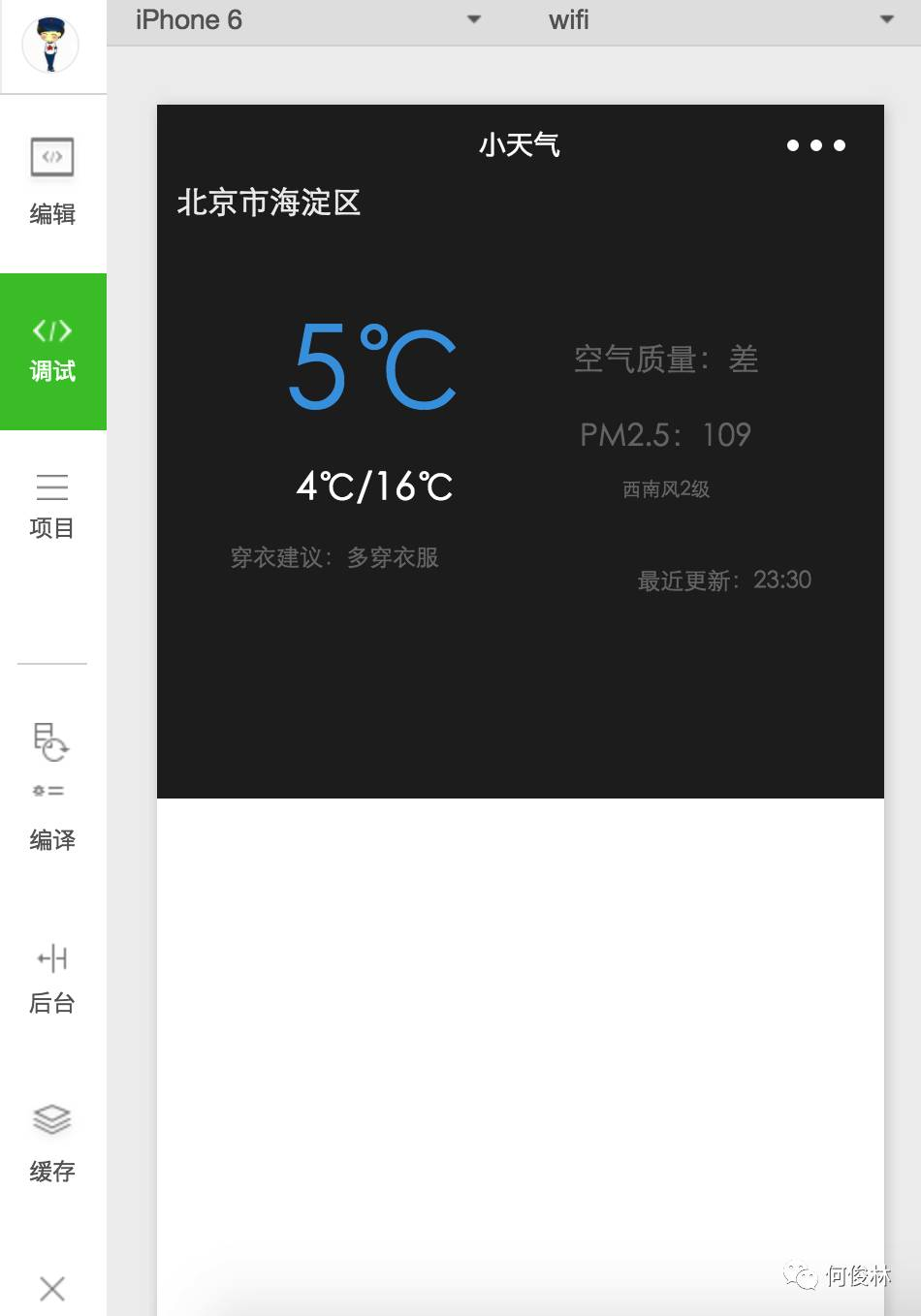Viewport: 921px width, 1316px height.
Task: Tap the 缓存 cache button
Action: click(52, 1143)
